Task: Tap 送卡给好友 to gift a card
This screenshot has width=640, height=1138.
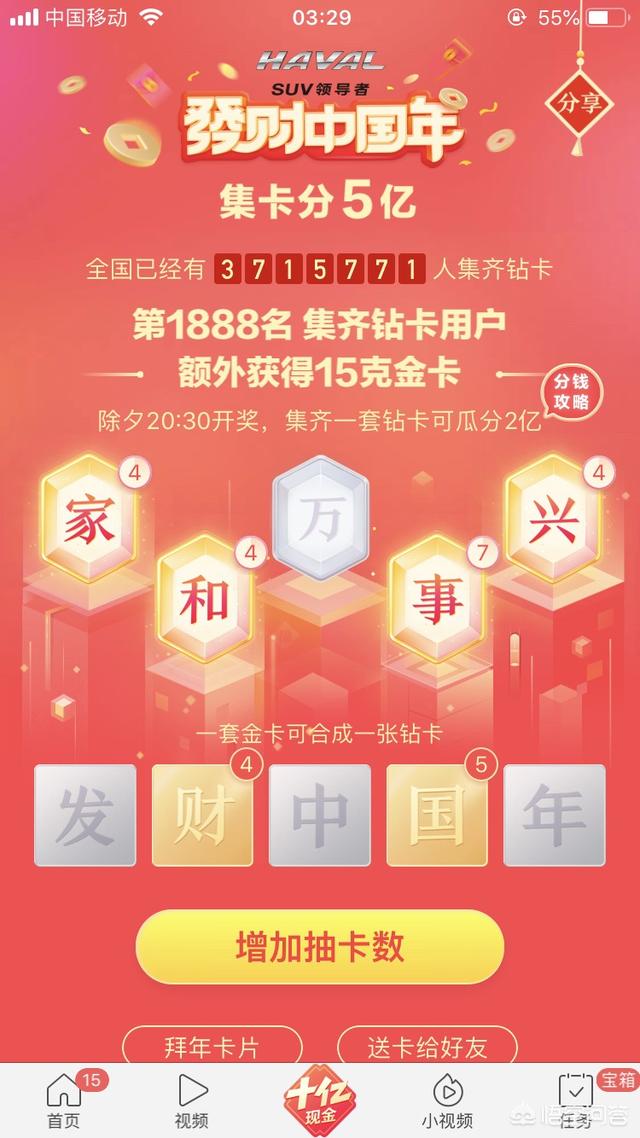Action: 427,1047
